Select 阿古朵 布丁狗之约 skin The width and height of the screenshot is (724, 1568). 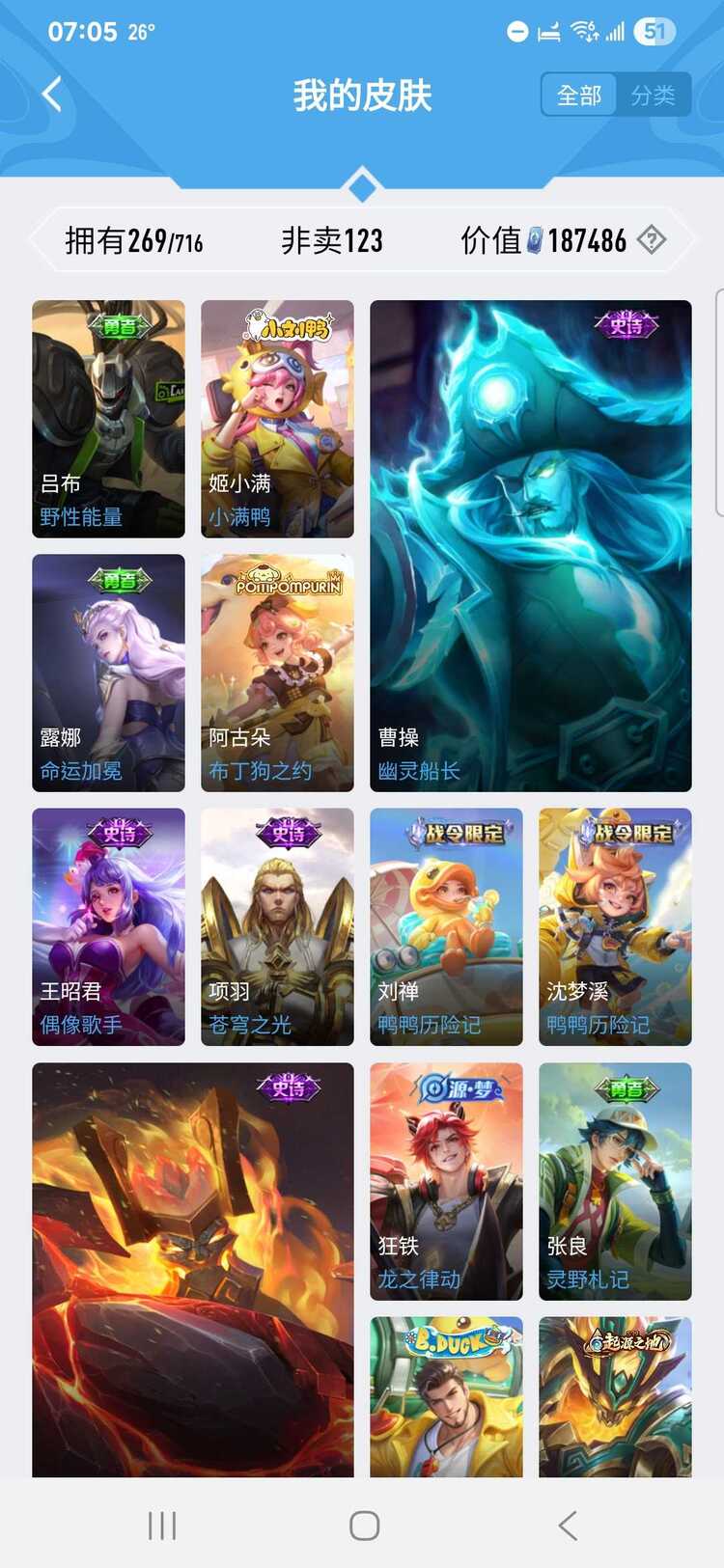(x=277, y=673)
